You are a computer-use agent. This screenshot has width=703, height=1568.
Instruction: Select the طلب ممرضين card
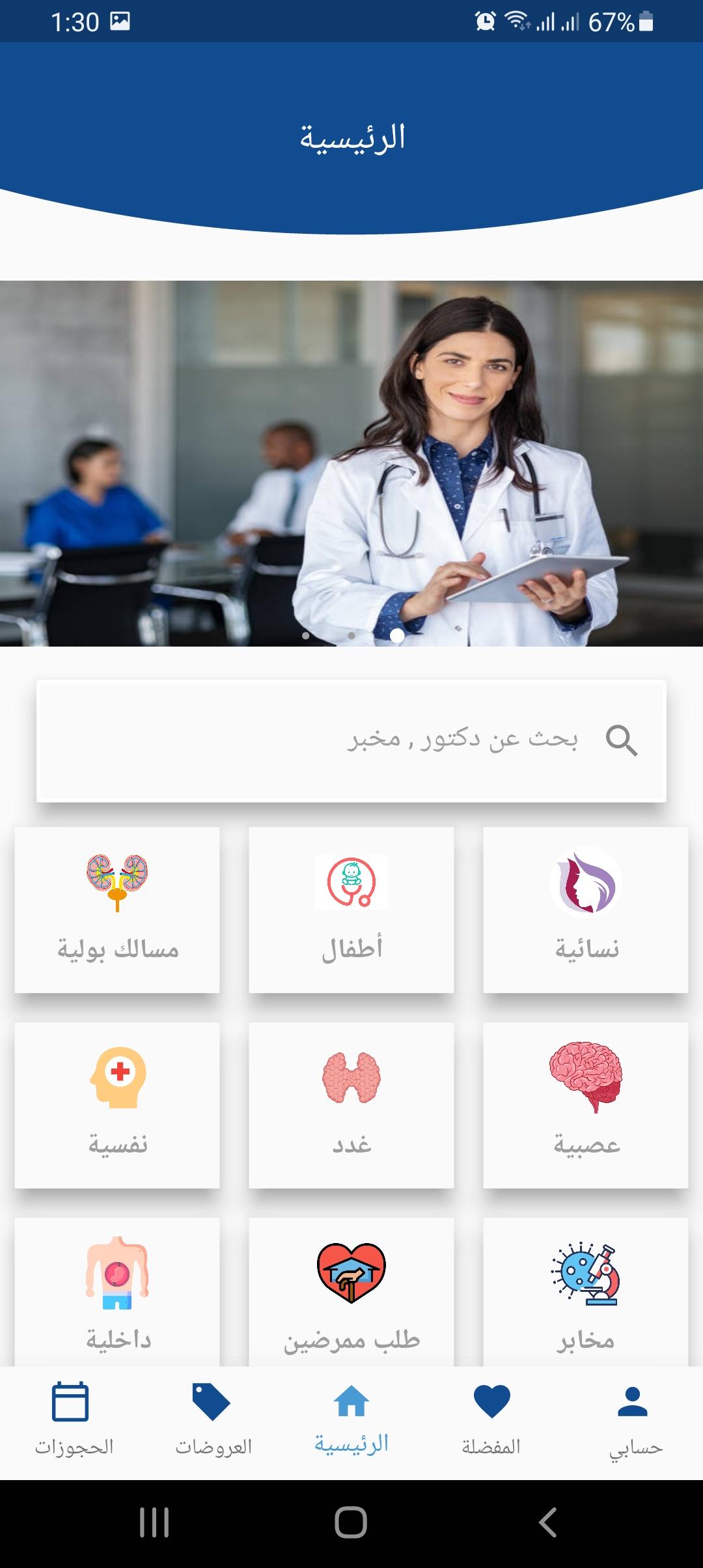tap(351, 1293)
